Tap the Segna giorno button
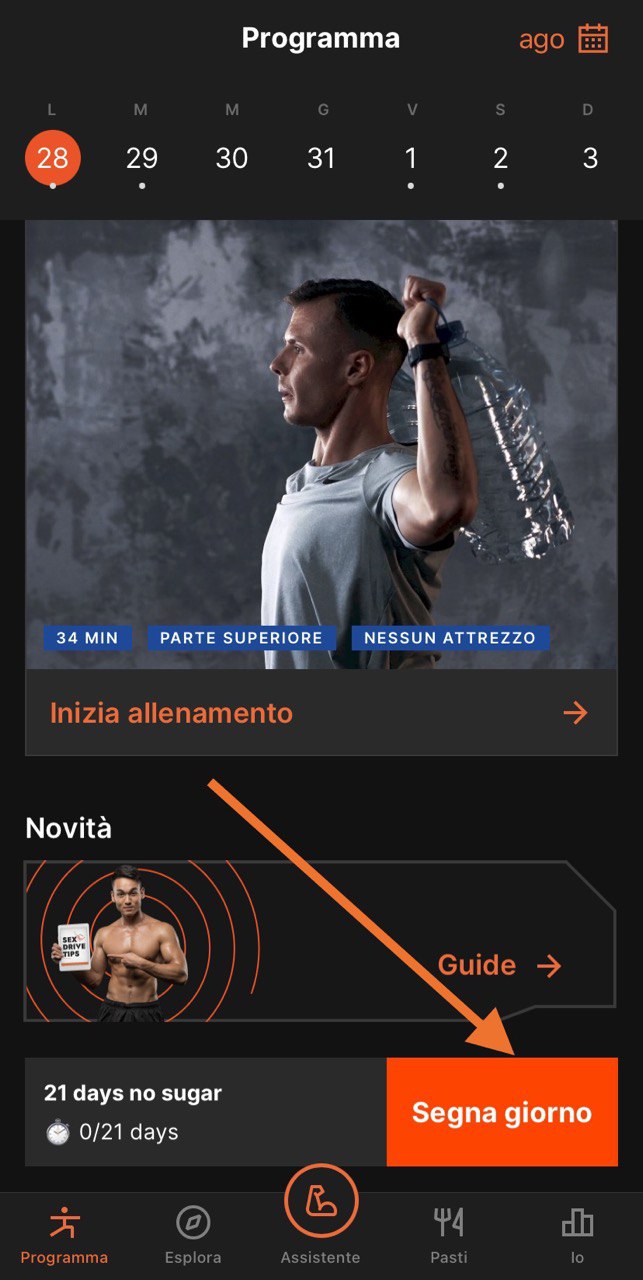Screen dimensions: 643x1280 [x=502, y=1112]
